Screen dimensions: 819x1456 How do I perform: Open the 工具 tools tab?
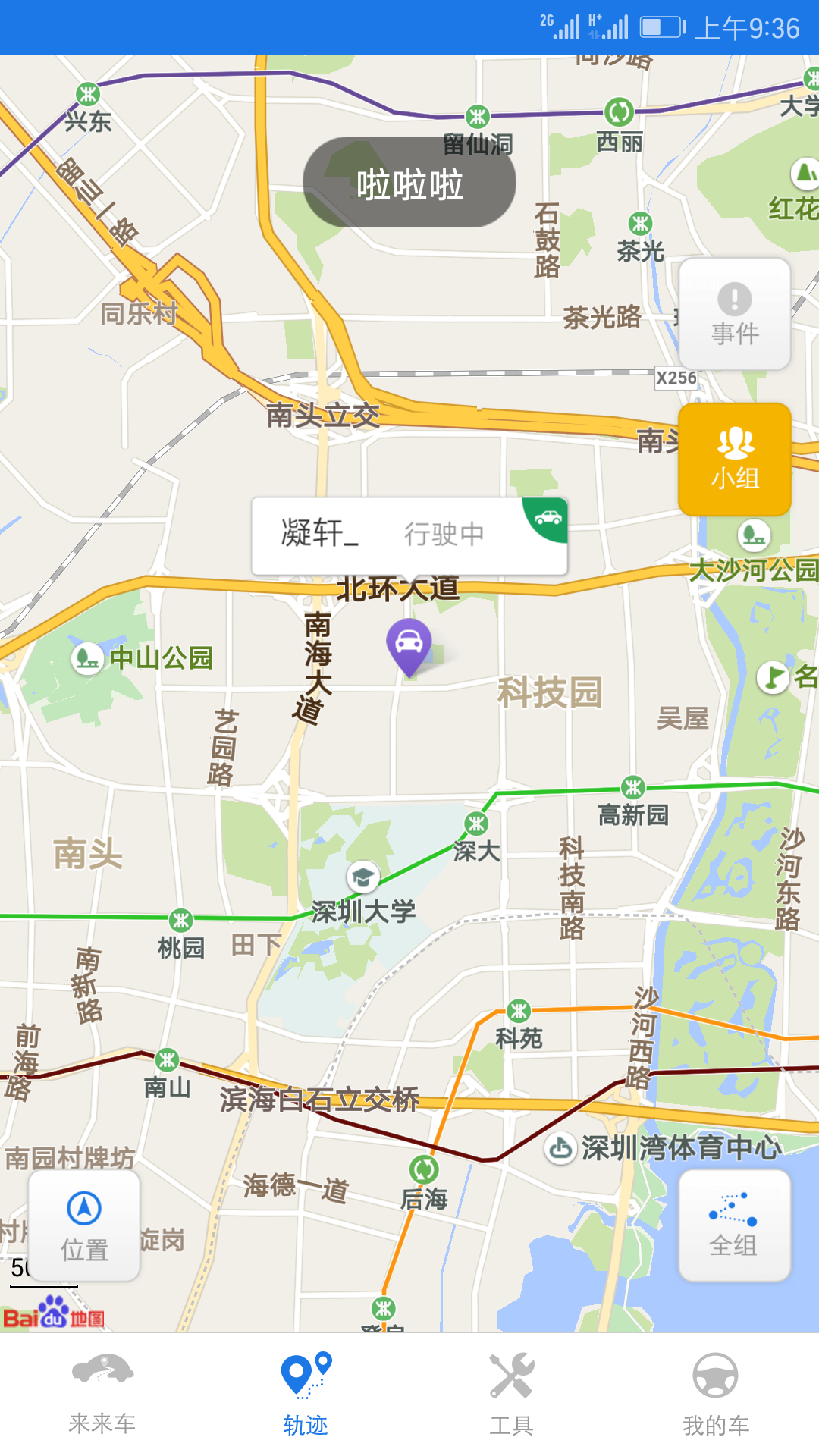click(x=511, y=1395)
